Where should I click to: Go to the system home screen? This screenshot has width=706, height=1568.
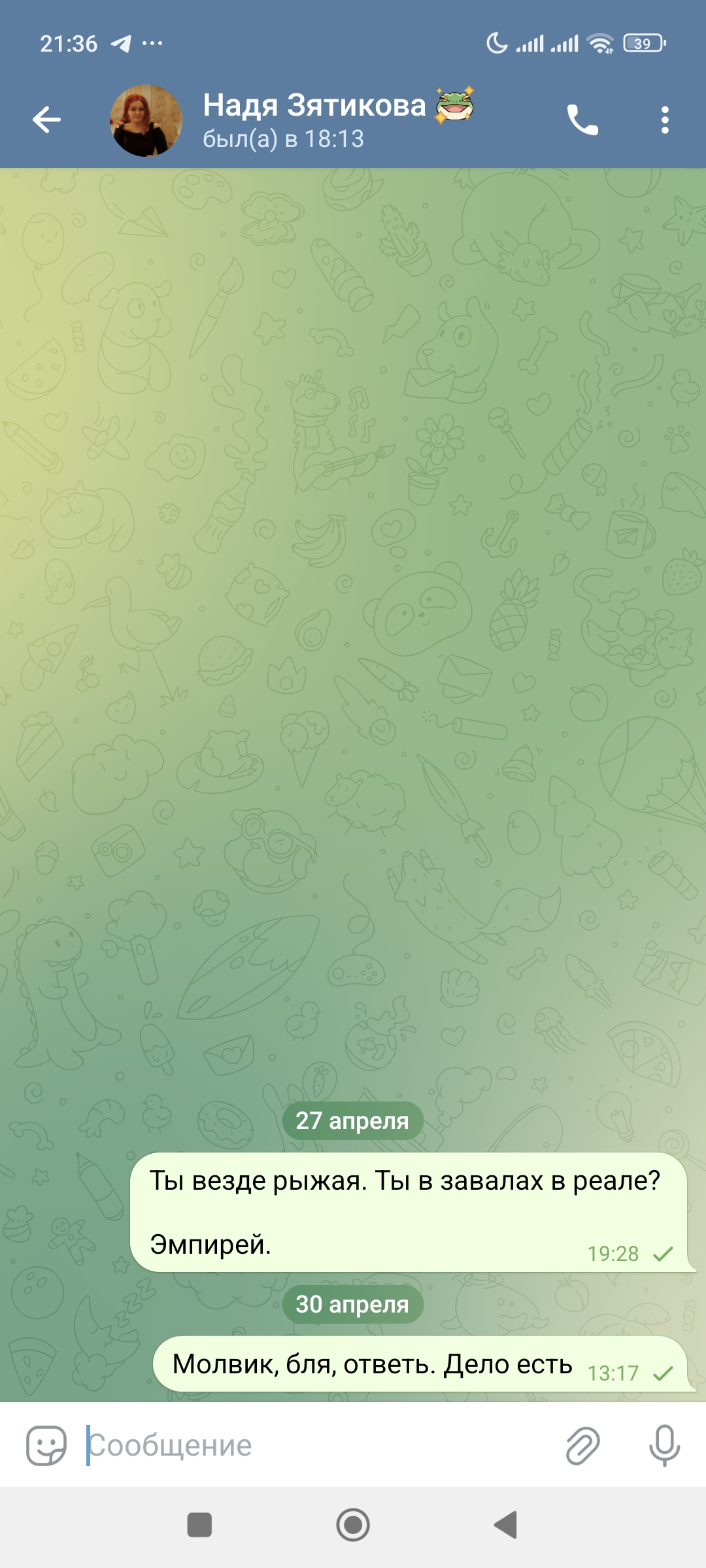coord(353,1525)
